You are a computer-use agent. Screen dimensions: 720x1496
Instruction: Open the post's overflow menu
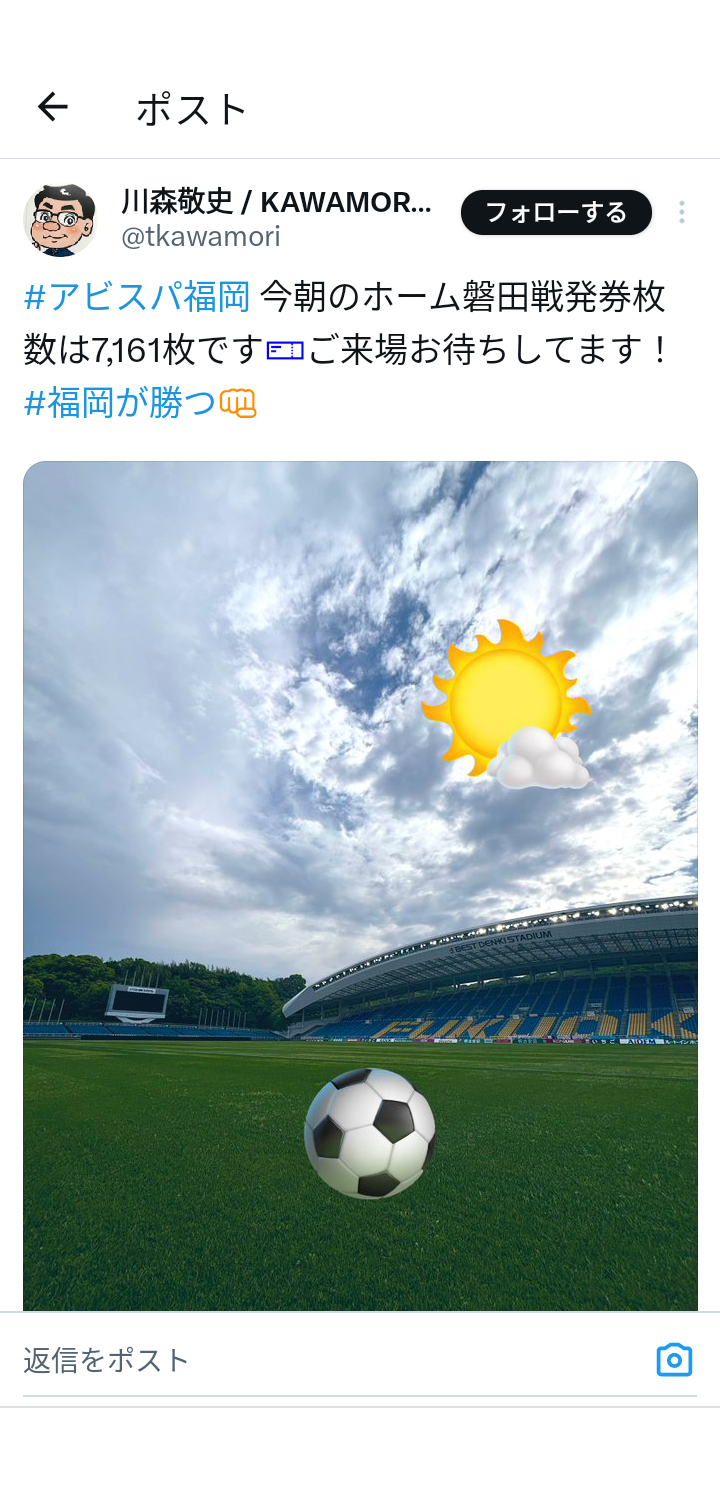681,212
